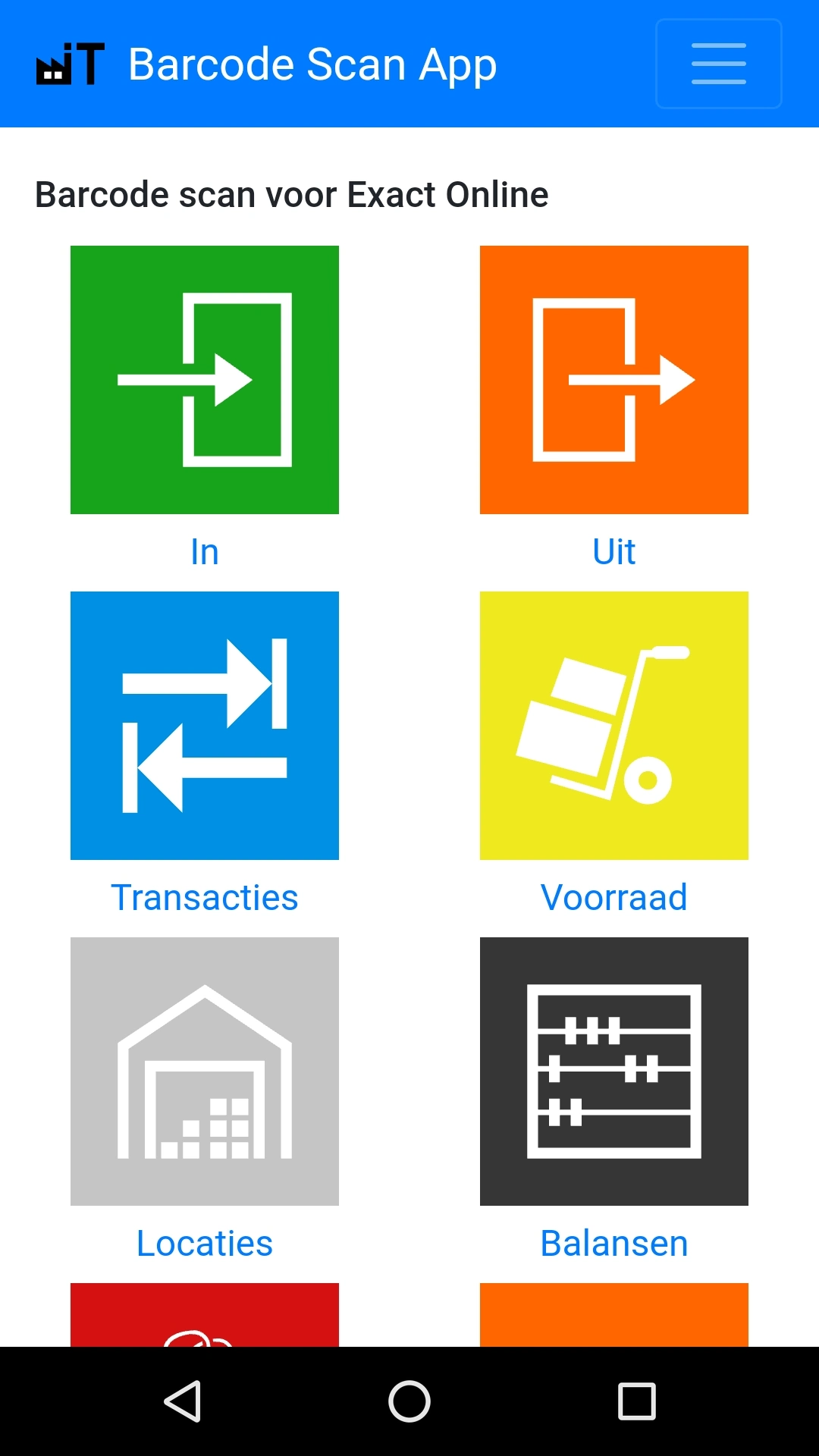Screen dimensions: 819x1456
Task: Open the hamburger menu
Action: coord(718,64)
